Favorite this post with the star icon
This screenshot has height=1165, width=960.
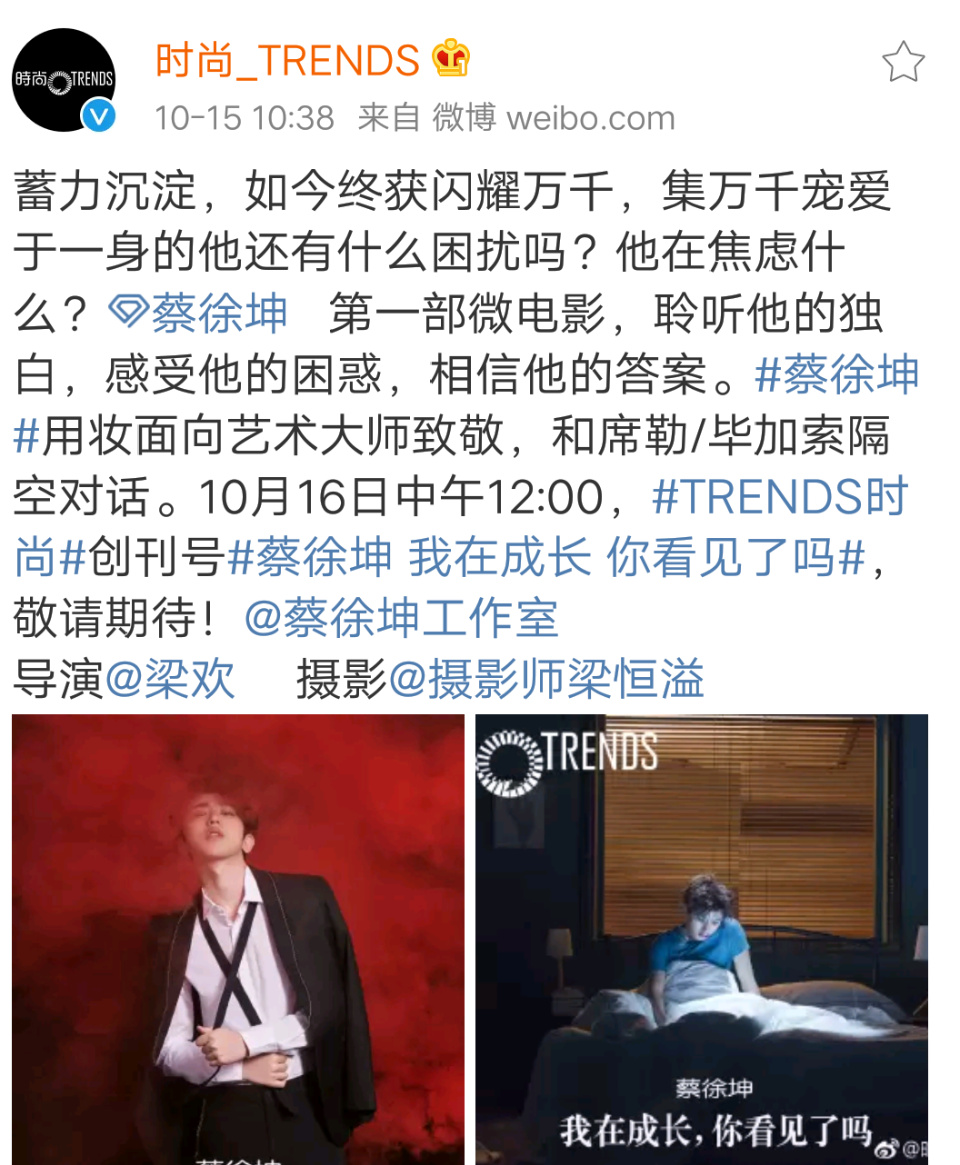(x=902, y=63)
